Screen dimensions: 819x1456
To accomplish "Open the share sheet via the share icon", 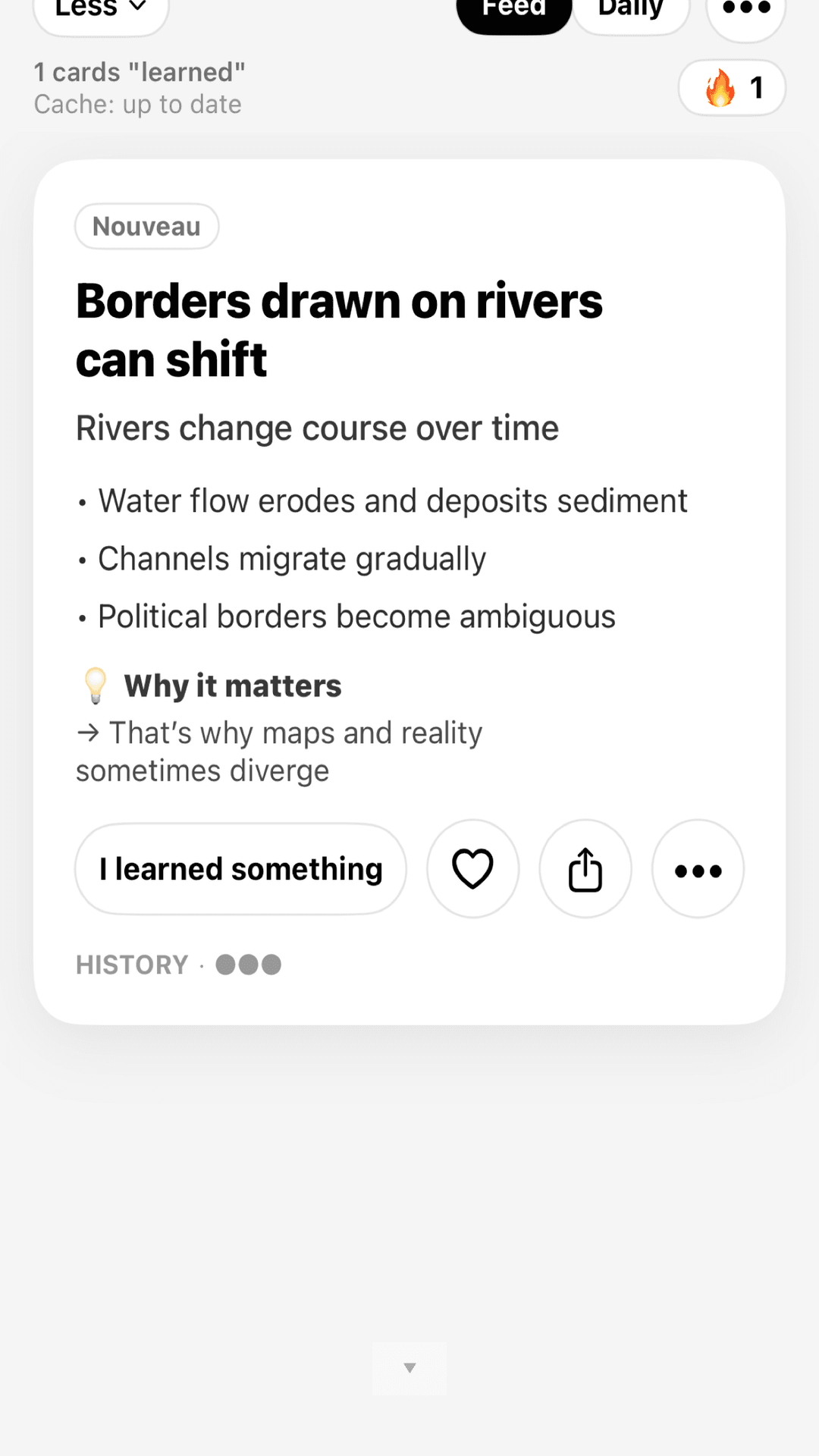I will [x=585, y=869].
